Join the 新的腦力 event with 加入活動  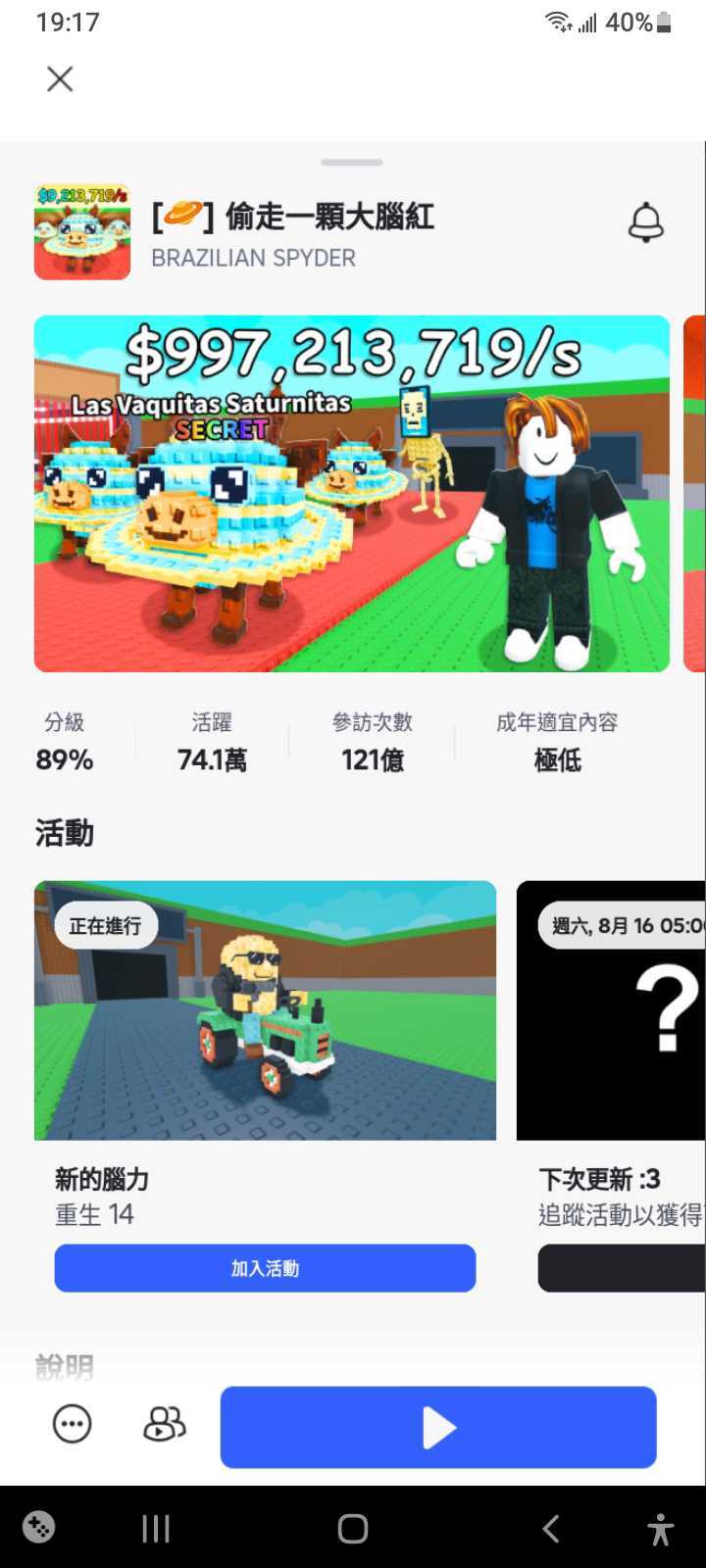[x=265, y=1268]
